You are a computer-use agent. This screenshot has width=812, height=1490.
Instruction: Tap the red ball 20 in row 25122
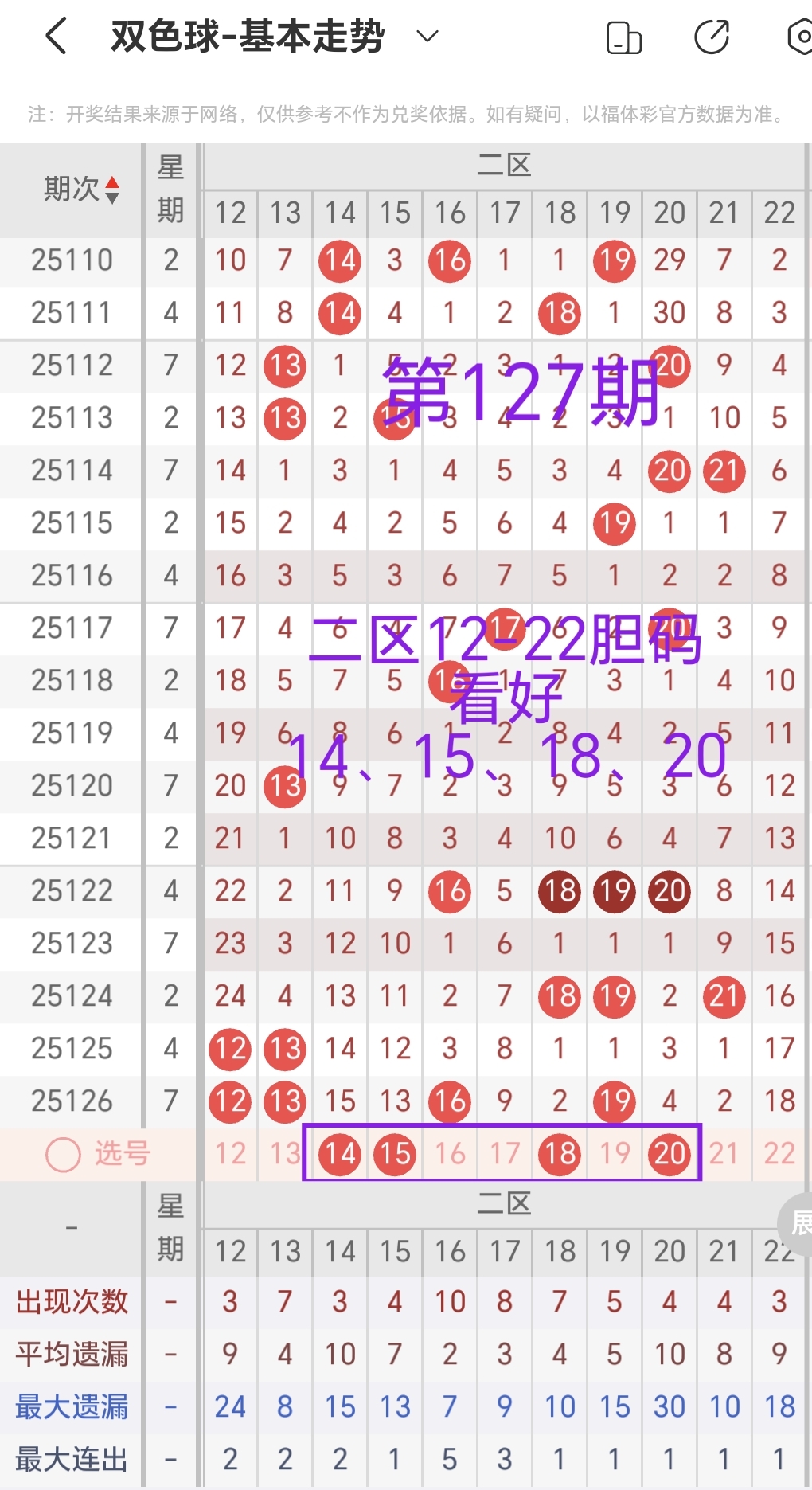pyautogui.click(x=668, y=891)
